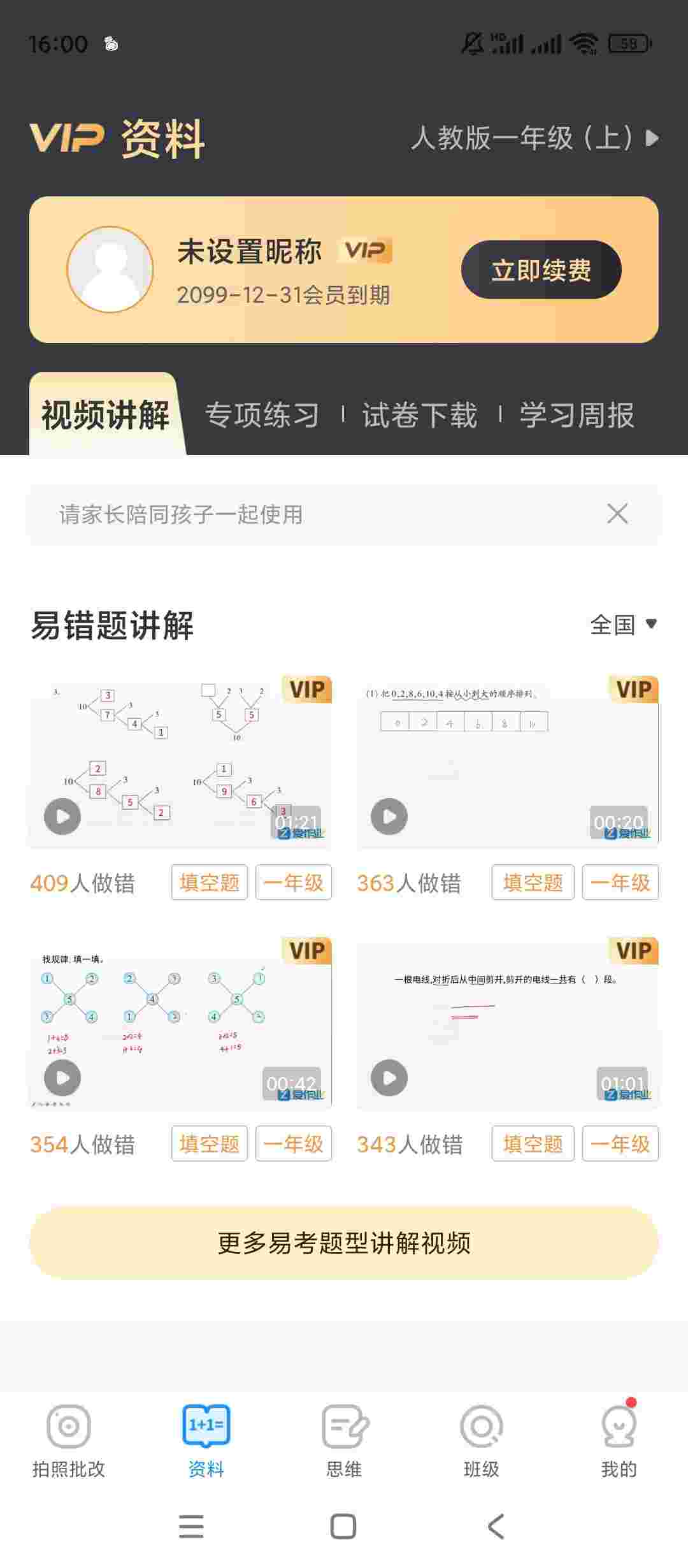Viewport: 688px width, 1568px height.
Task: Tap 更多易考题型讲解视频 button
Action: pos(344,1242)
